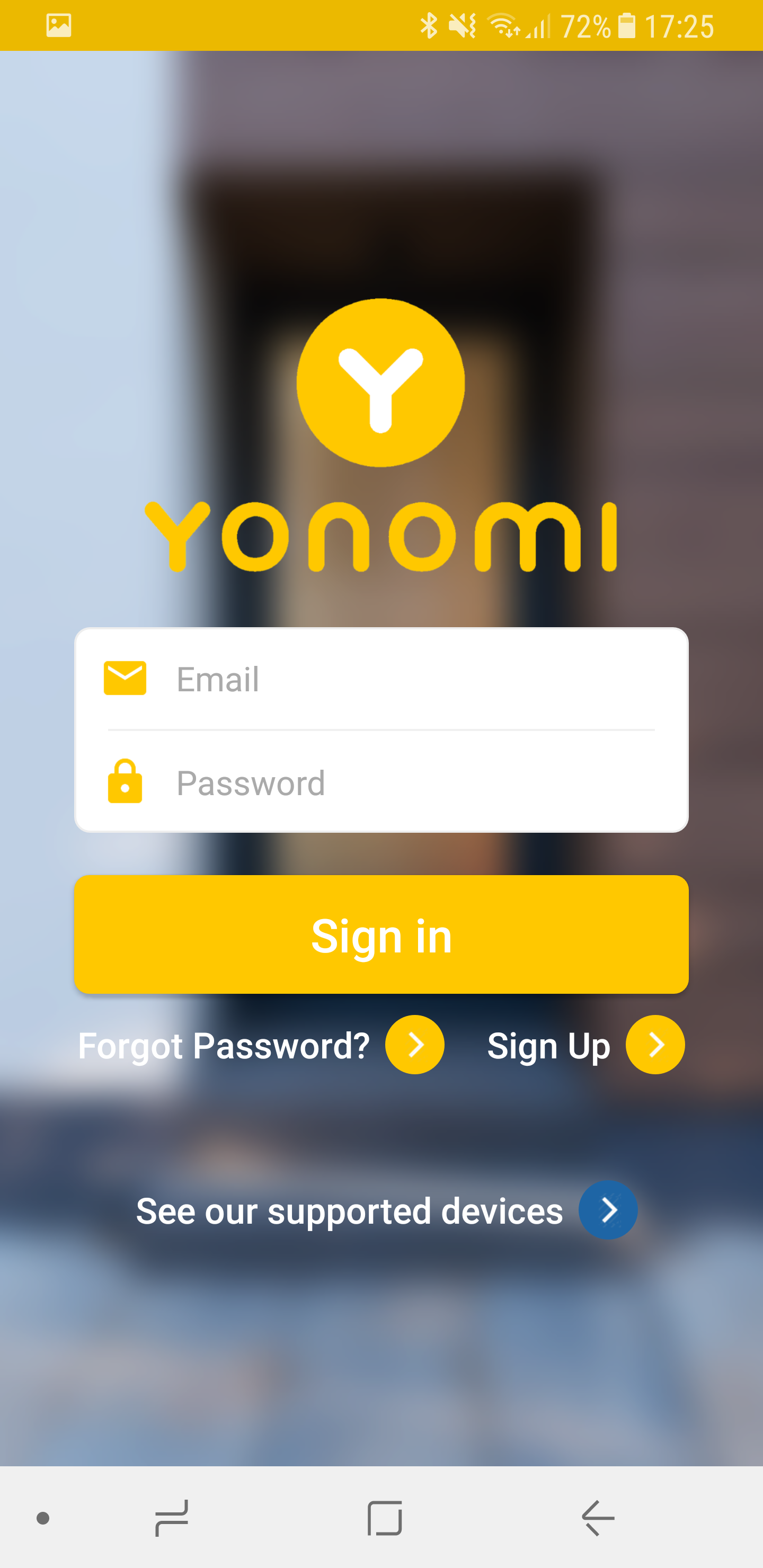The width and height of the screenshot is (763, 1568).
Task: Open the Forgot Password link
Action: point(261,1045)
